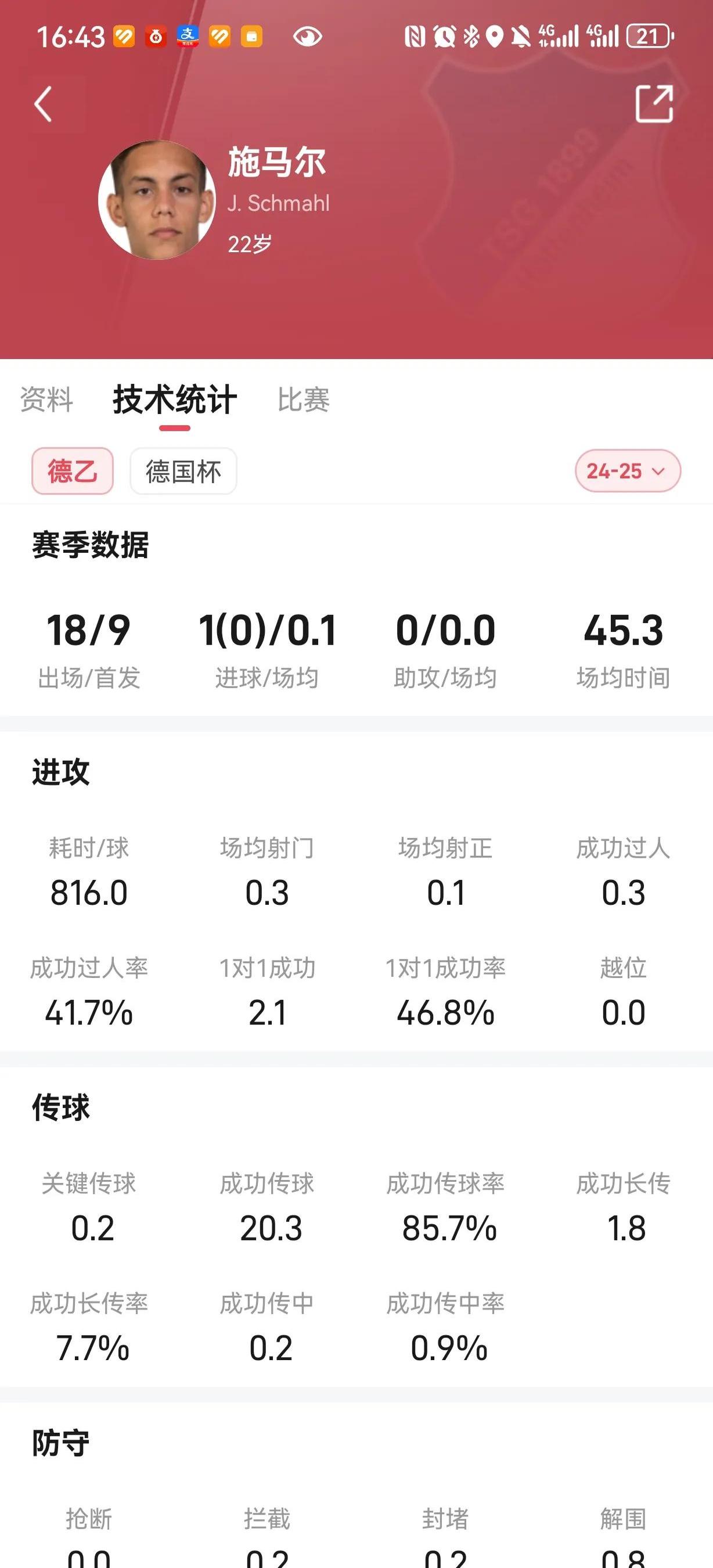Select the 德乙 league filter chip
This screenshot has height=1568, width=713.
(x=72, y=471)
